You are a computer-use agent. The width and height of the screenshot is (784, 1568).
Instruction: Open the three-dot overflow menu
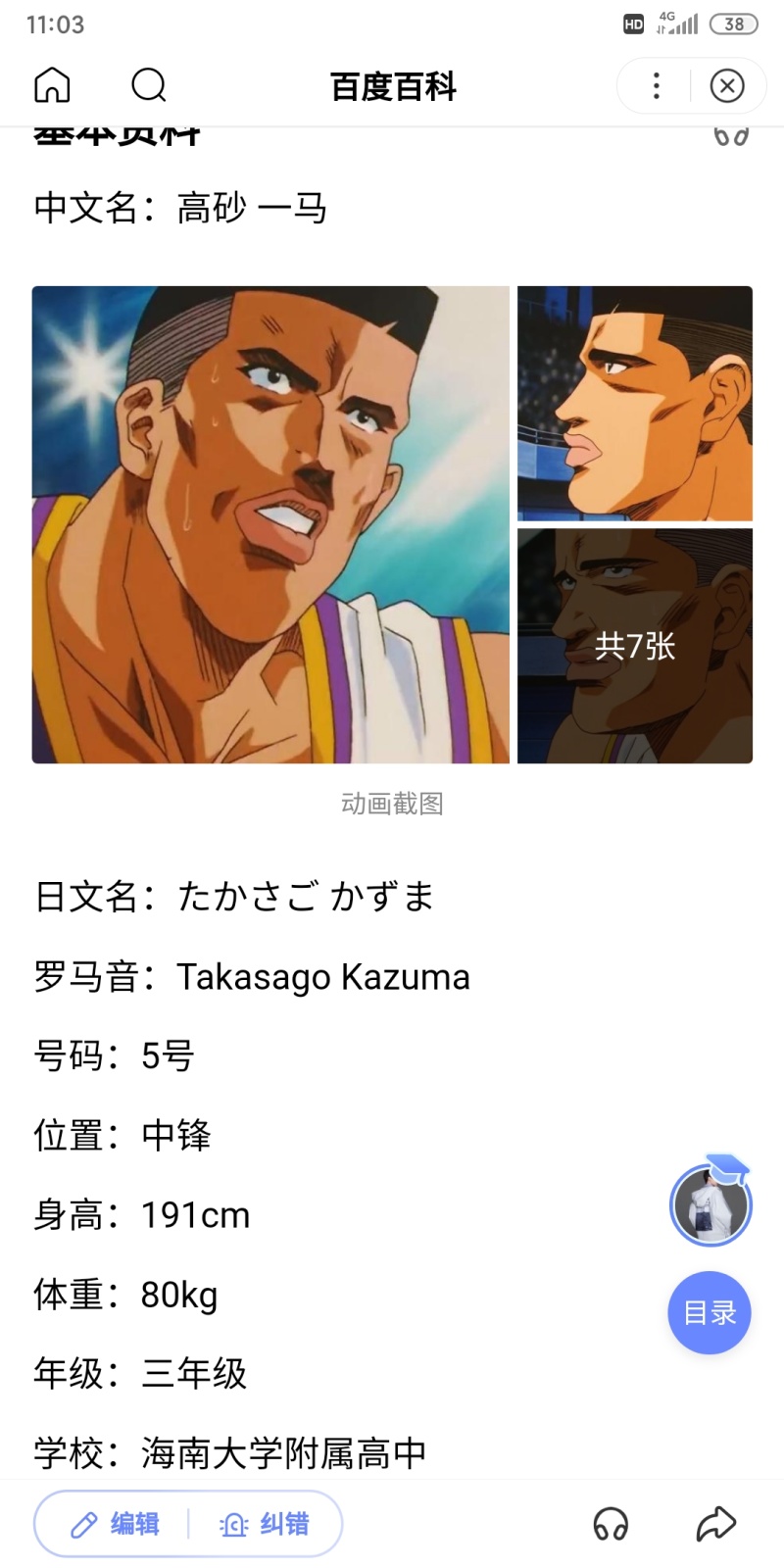pyautogui.click(x=656, y=86)
